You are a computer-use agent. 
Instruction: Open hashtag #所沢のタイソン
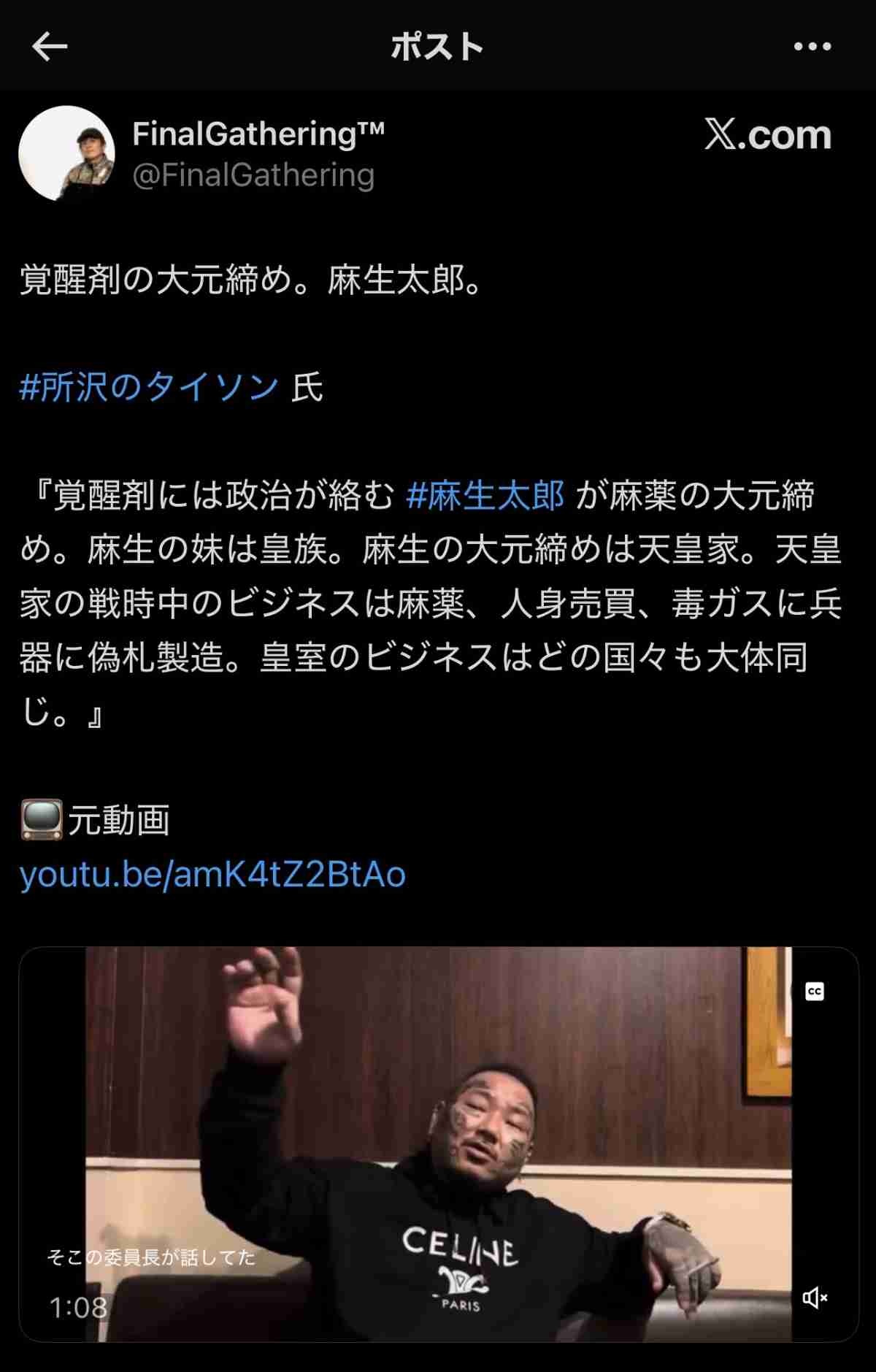(x=149, y=387)
